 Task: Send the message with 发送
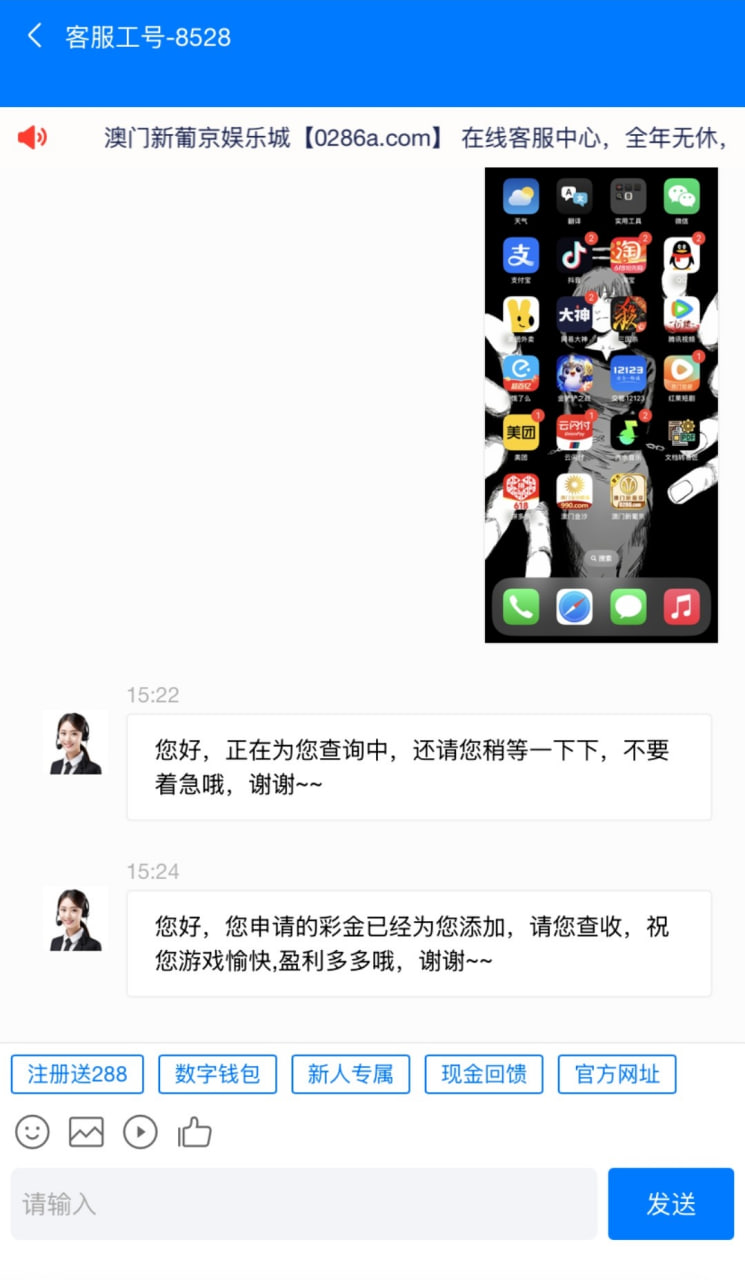coord(670,1204)
